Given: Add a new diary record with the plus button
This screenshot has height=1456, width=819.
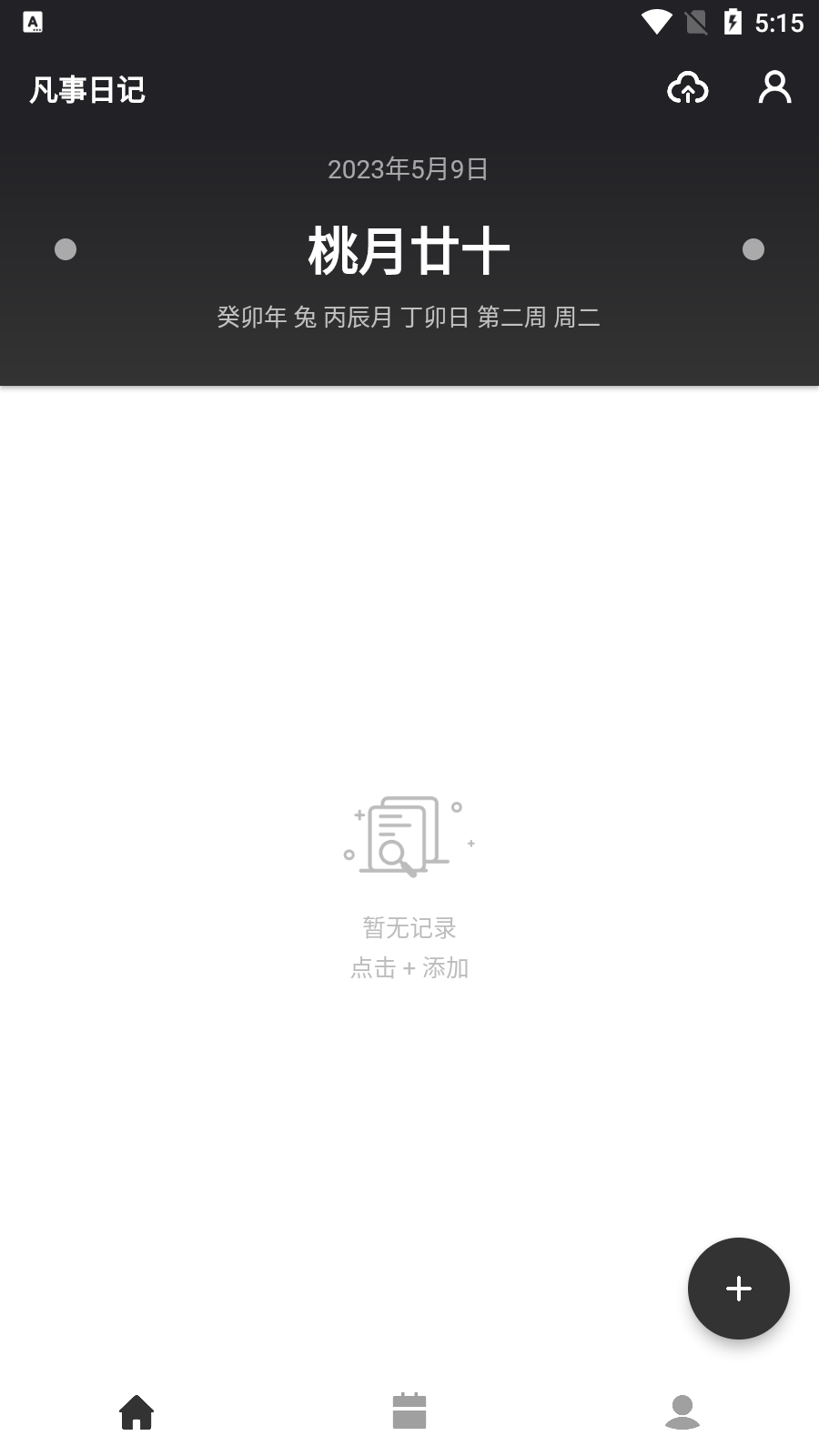Looking at the screenshot, I should point(738,1288).
